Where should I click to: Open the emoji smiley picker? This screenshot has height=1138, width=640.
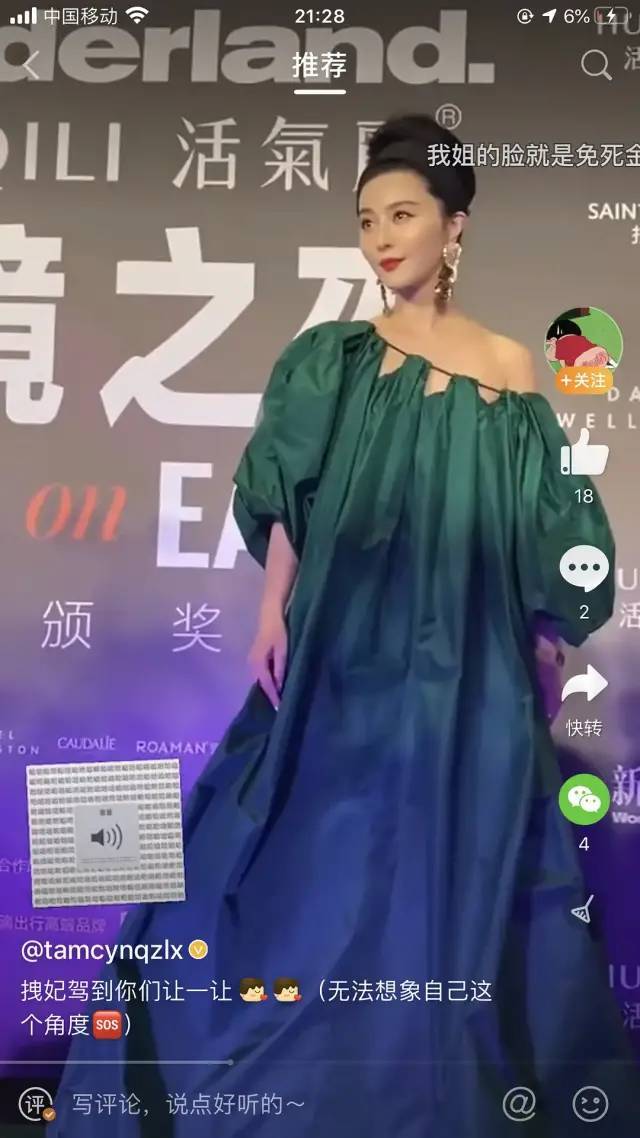590,1103
